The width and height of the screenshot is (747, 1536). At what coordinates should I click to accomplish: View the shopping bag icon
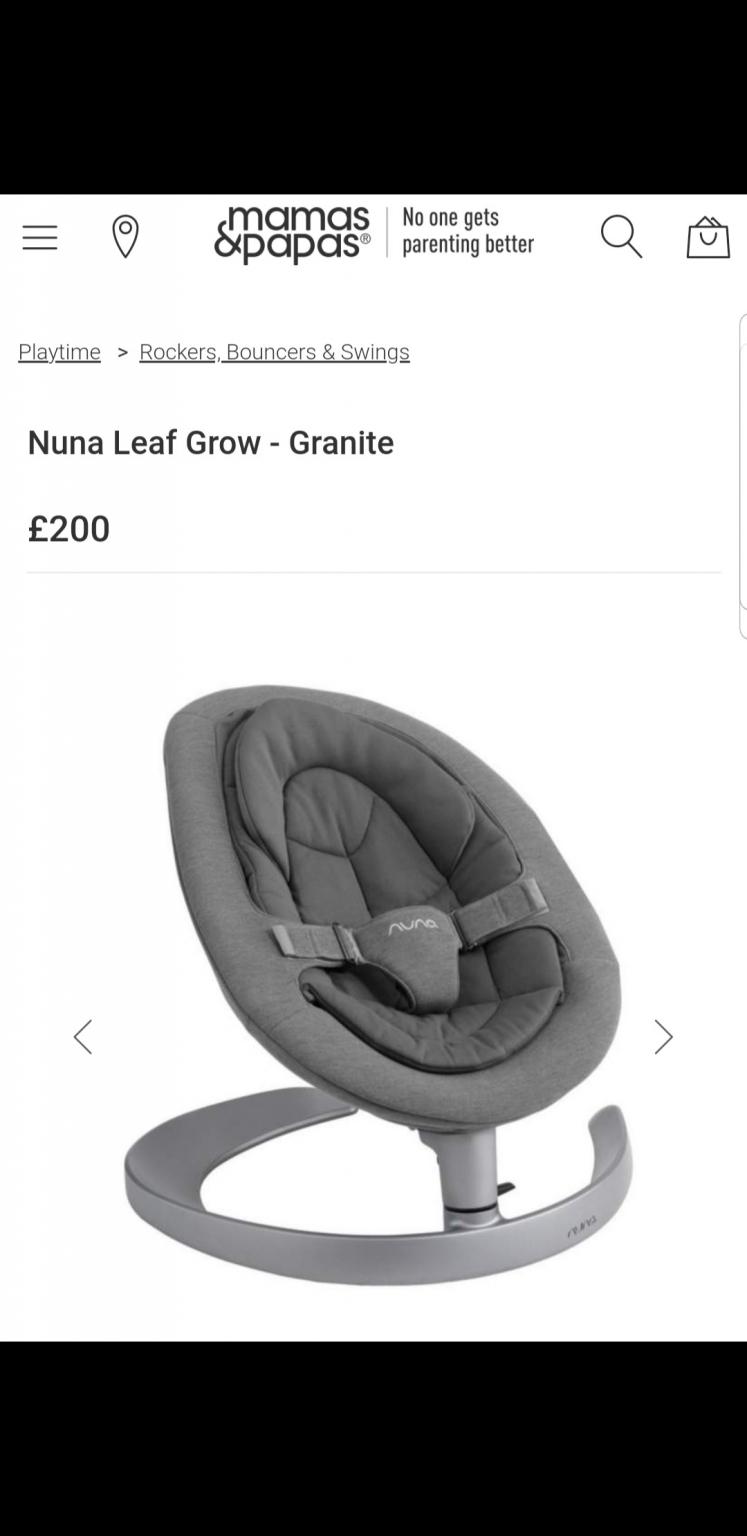[708, 237]
